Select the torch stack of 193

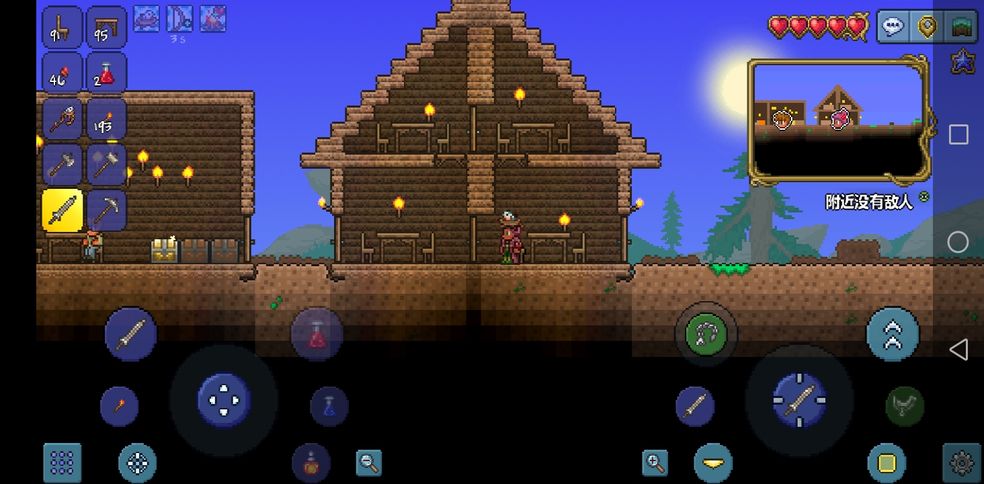pyautogui.click(x=106, y=119)
